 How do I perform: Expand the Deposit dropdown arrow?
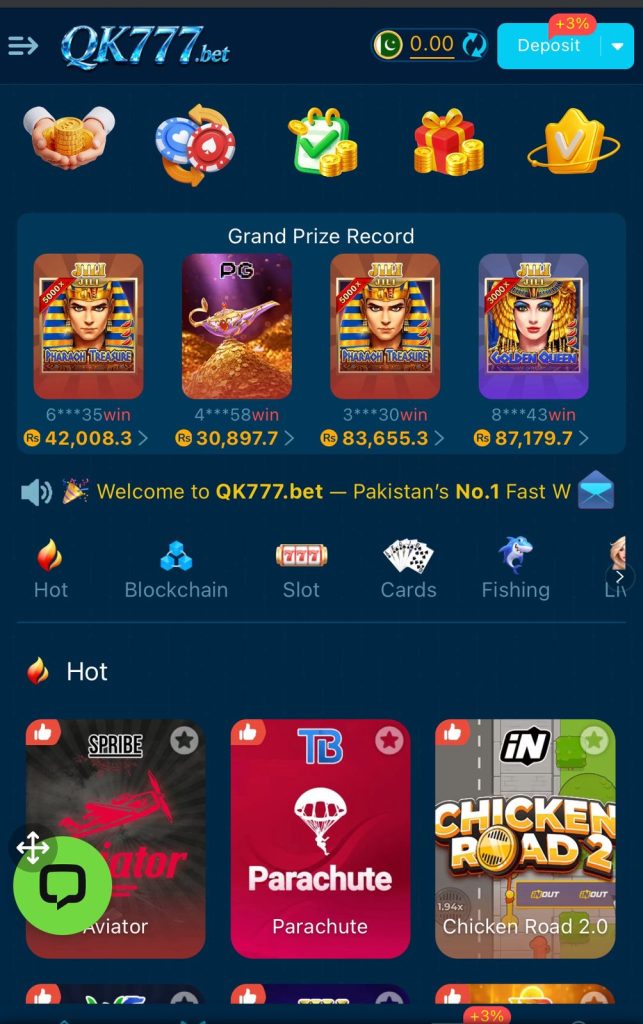(617, 46)
